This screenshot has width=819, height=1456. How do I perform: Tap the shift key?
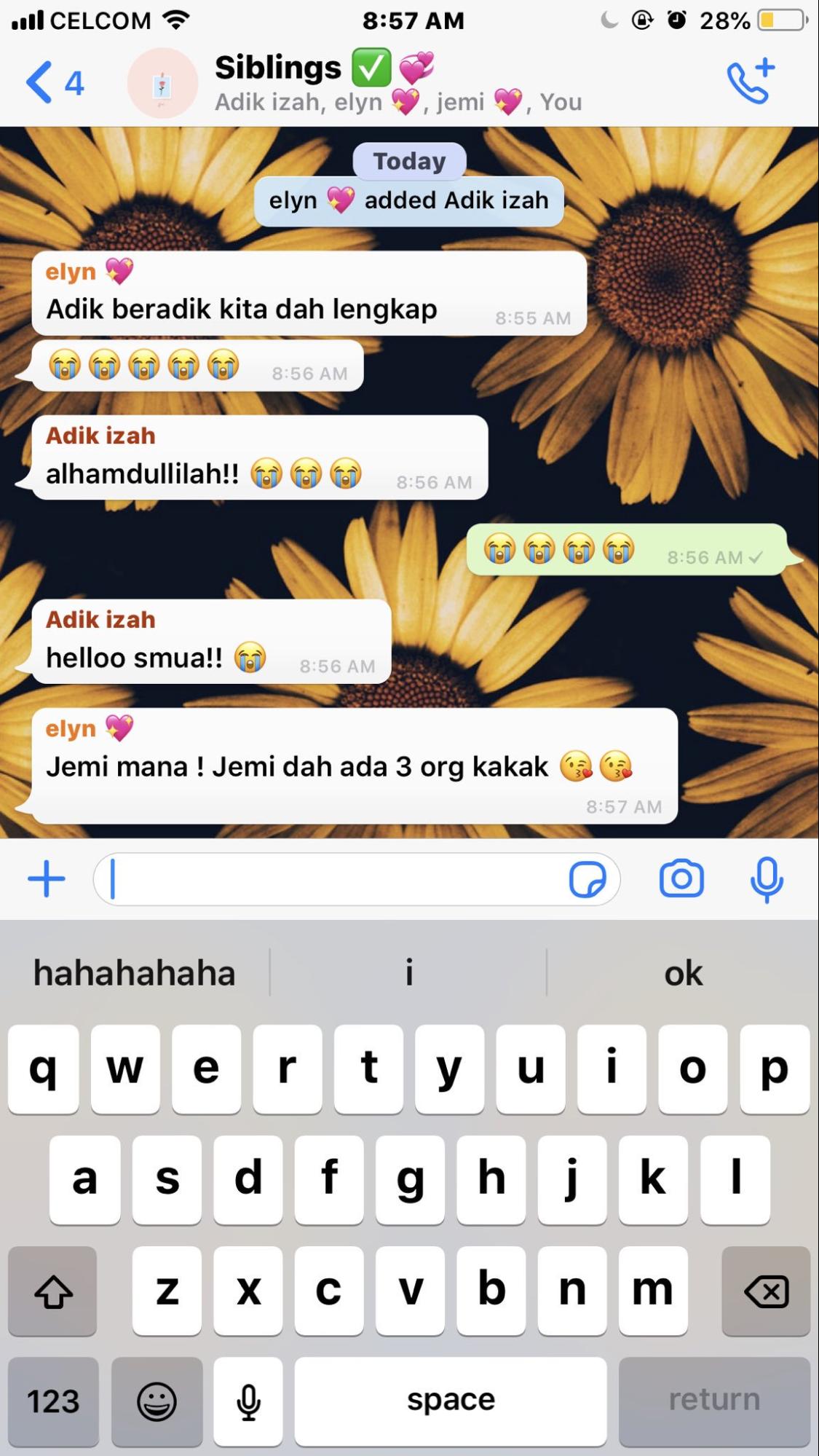[53, 1291]
